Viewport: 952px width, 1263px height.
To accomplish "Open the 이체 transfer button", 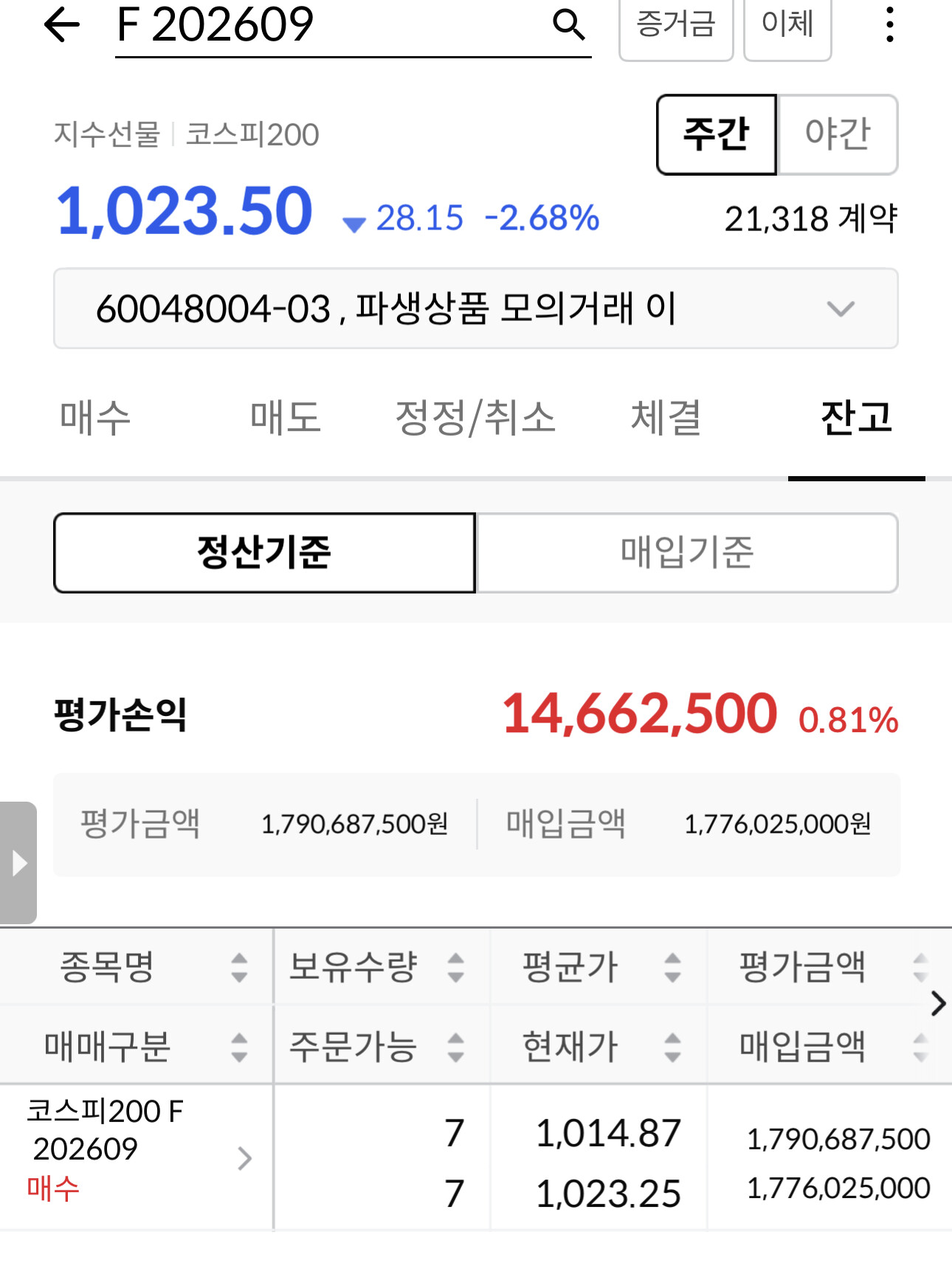I will point(787,25).
